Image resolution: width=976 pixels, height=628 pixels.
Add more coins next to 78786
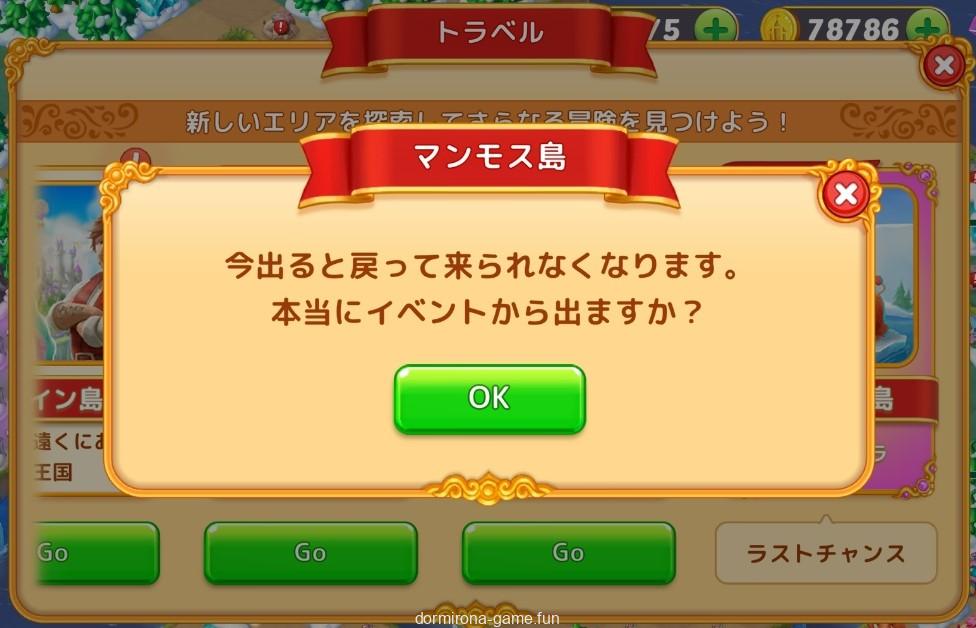926,29
